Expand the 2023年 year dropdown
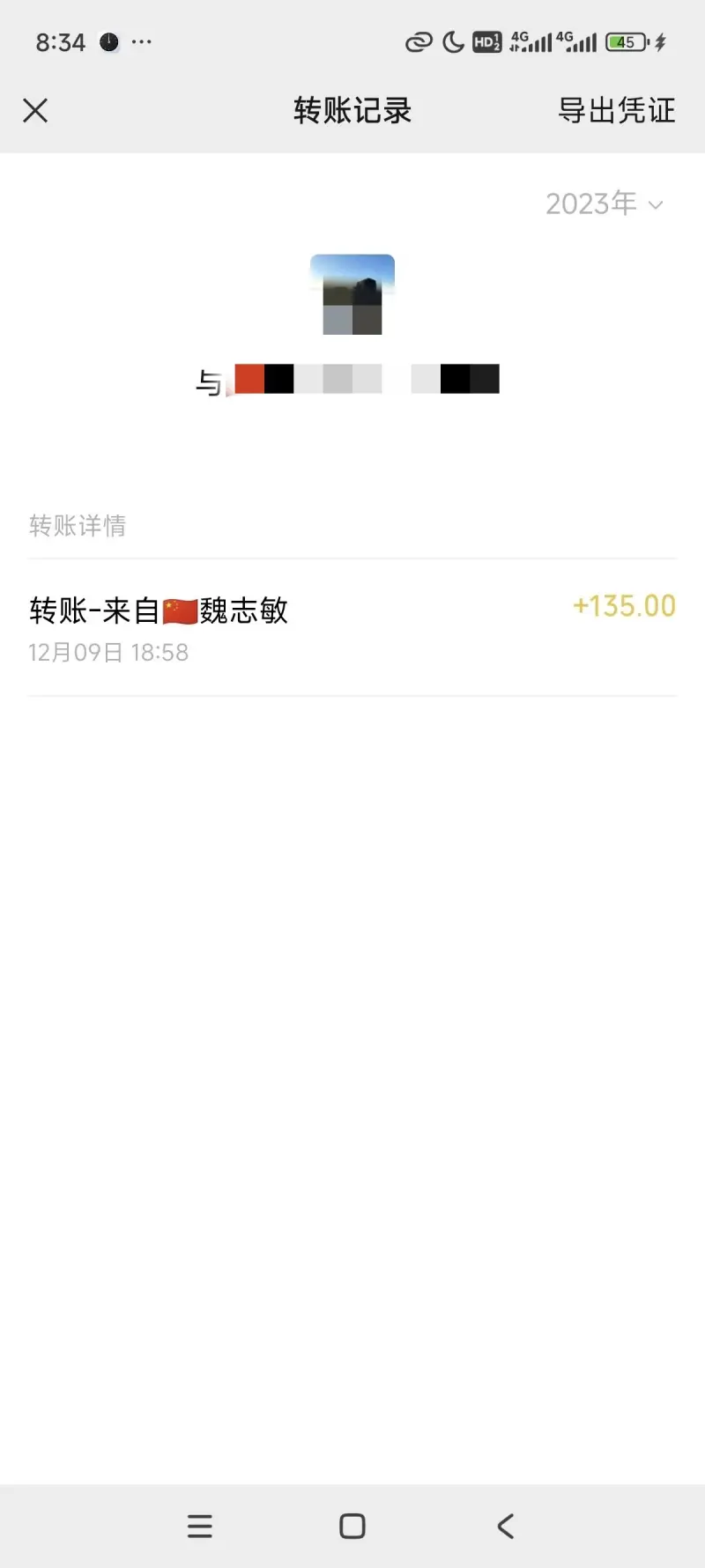The width and height of the screenshot is (705, 1568). [x=604, y=204]
